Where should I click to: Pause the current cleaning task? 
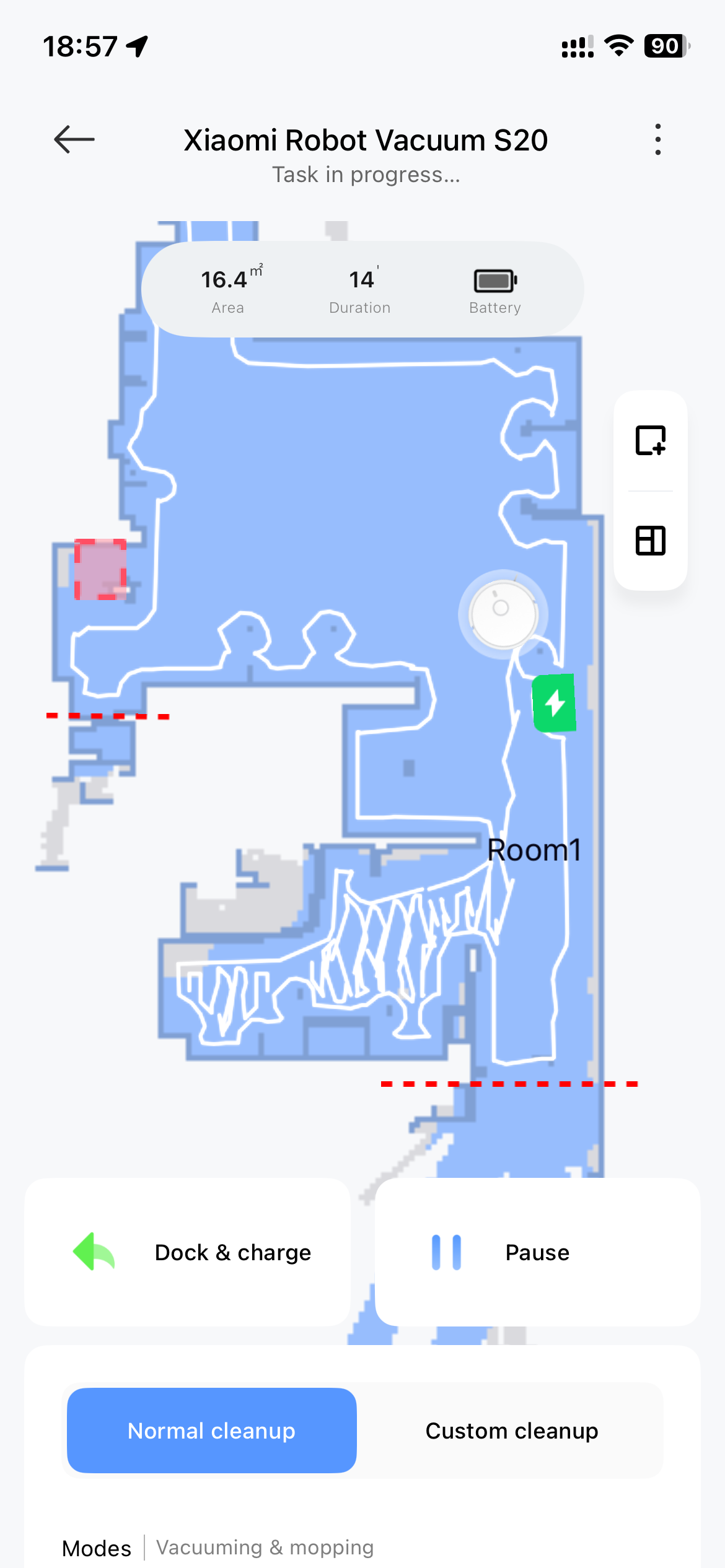click(x=537, y=1252)
